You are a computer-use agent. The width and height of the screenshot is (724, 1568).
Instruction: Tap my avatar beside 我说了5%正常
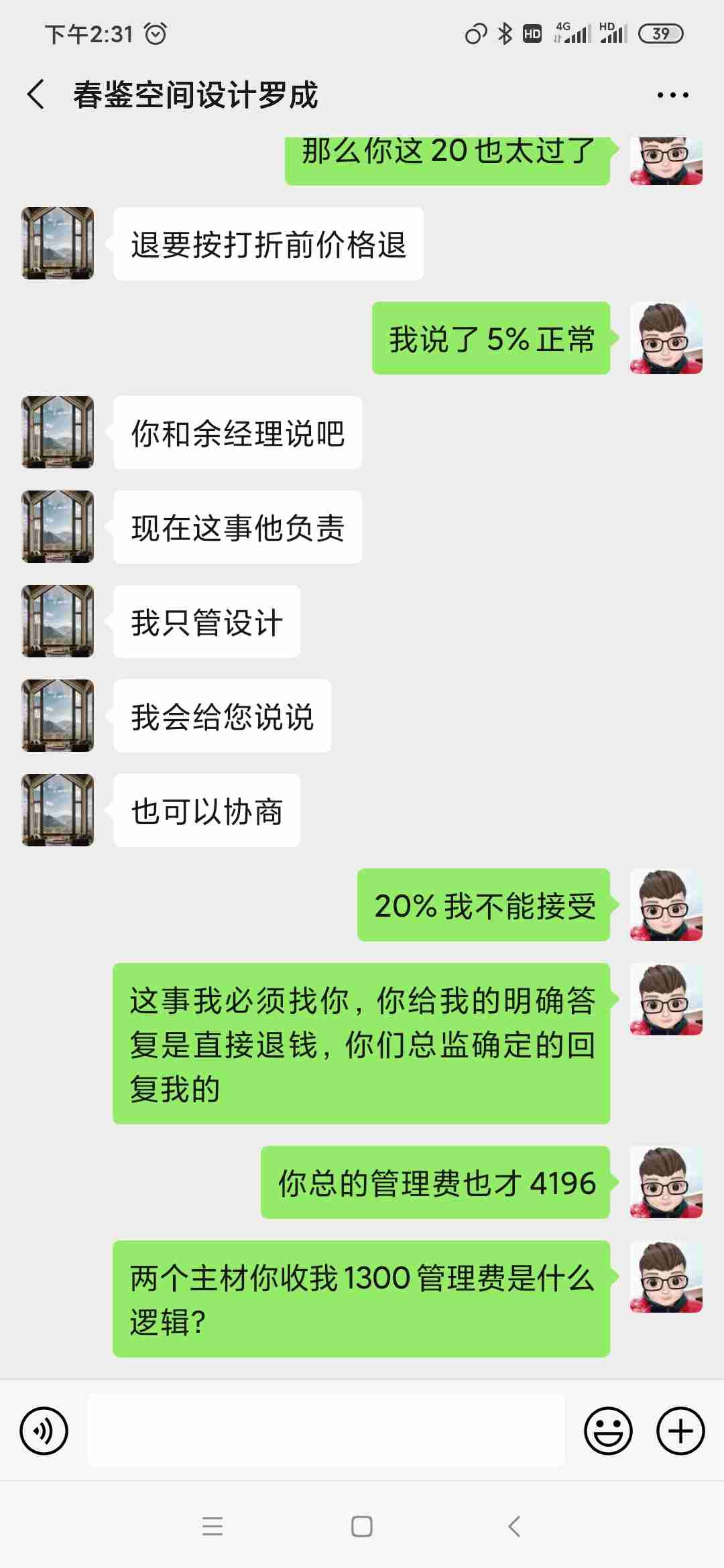666,338
